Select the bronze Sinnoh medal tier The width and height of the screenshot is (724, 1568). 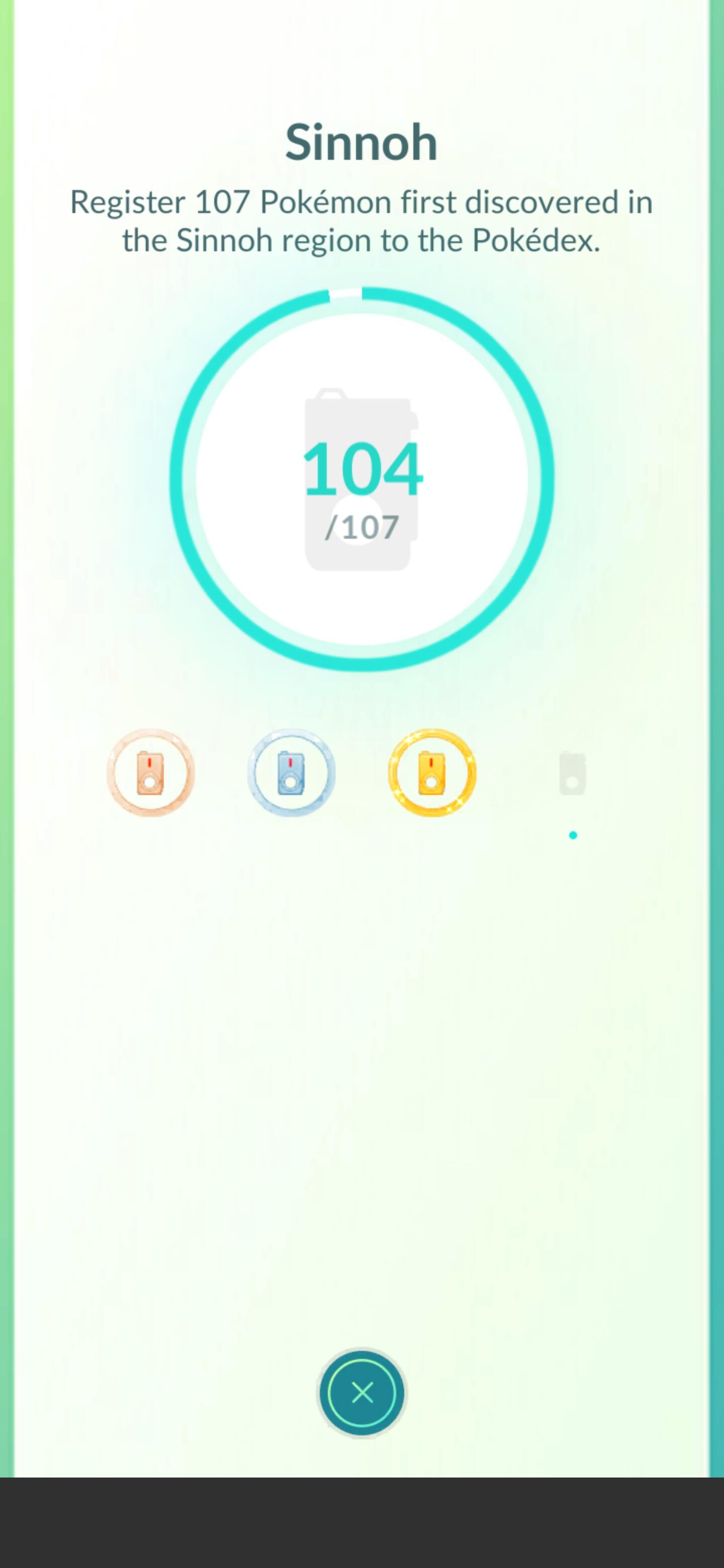click(150, 772)
